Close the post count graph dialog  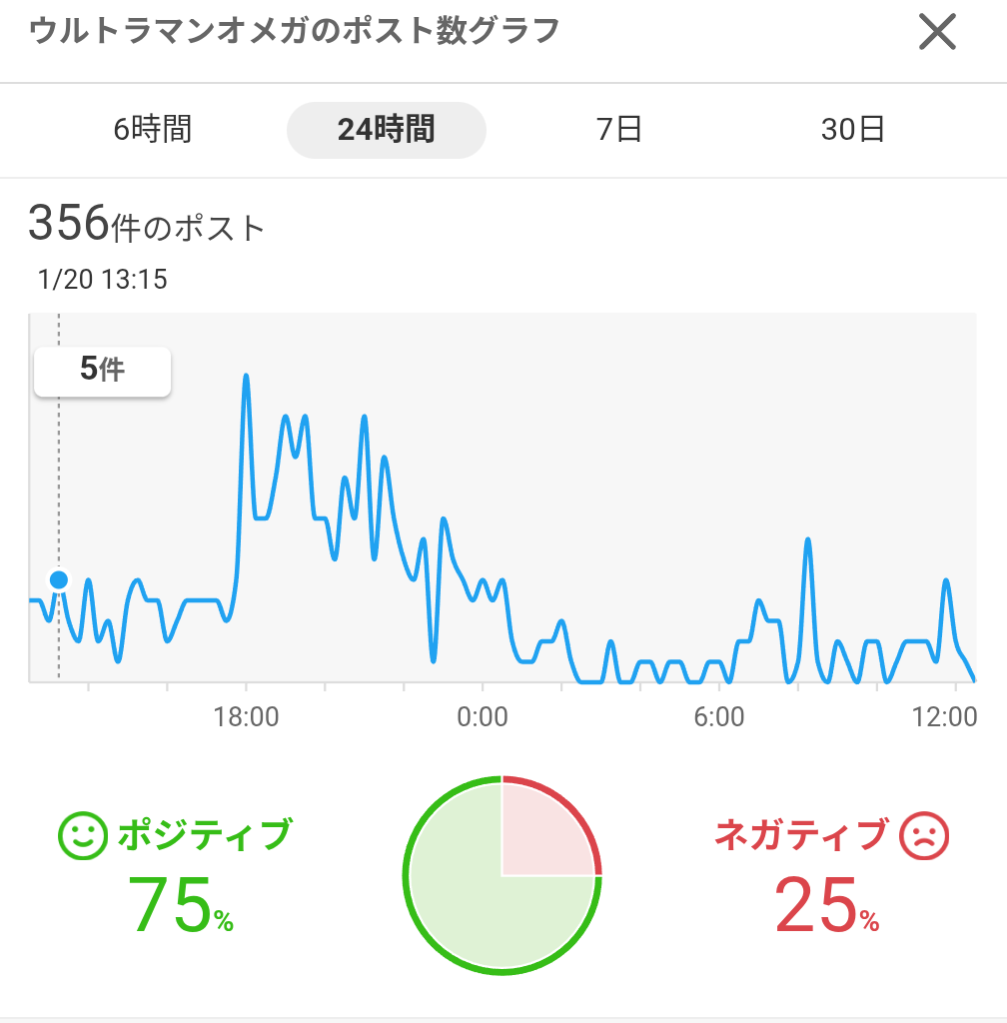(937, 33)
